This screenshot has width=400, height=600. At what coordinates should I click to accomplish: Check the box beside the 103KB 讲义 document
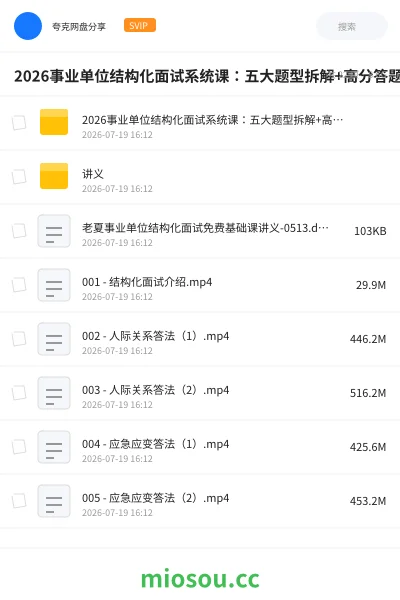pos(19,231)
